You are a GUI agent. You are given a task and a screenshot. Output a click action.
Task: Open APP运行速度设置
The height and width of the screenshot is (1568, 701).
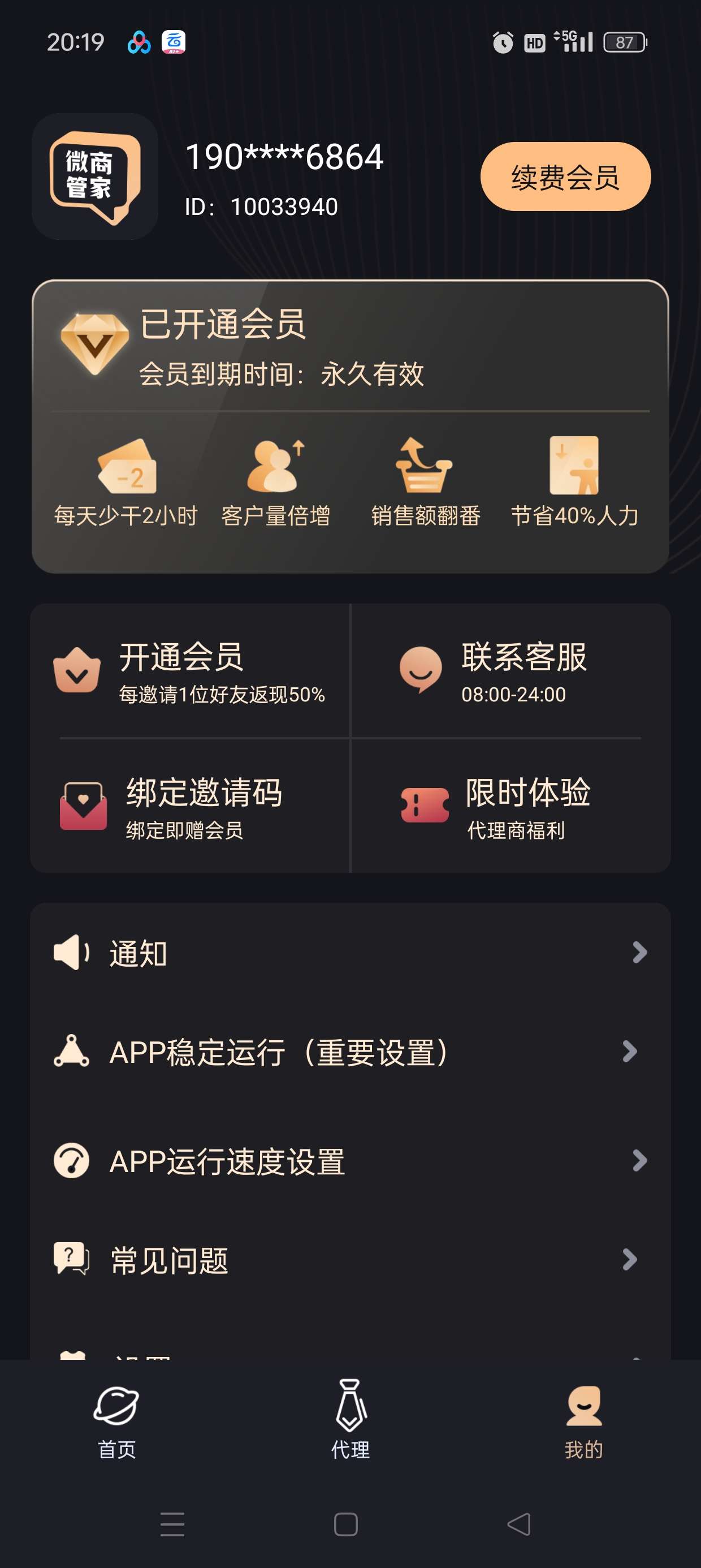tap(350, 1161)
